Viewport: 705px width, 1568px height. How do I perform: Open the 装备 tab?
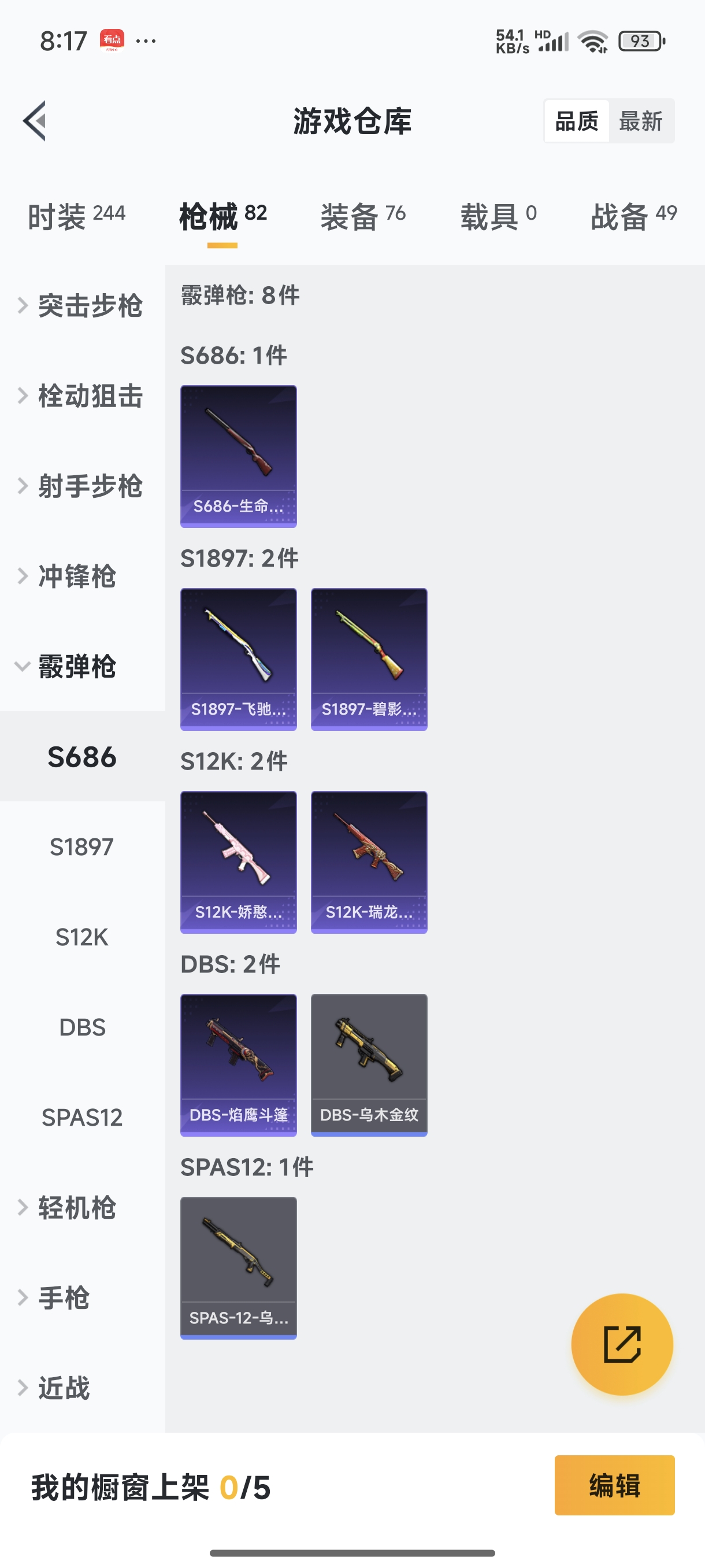[x=362, y=217]
